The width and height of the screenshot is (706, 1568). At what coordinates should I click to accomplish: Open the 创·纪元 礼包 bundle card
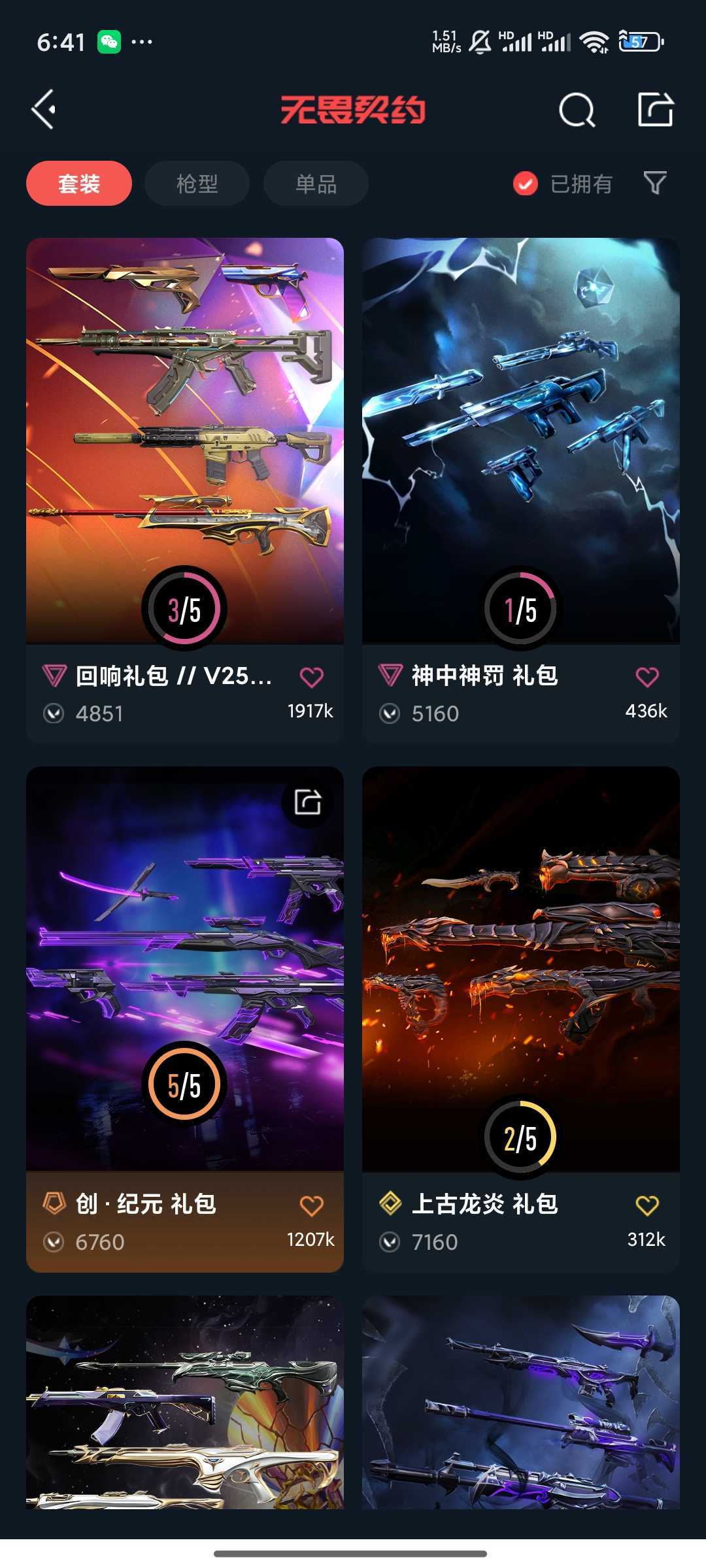click(185, 1019)
